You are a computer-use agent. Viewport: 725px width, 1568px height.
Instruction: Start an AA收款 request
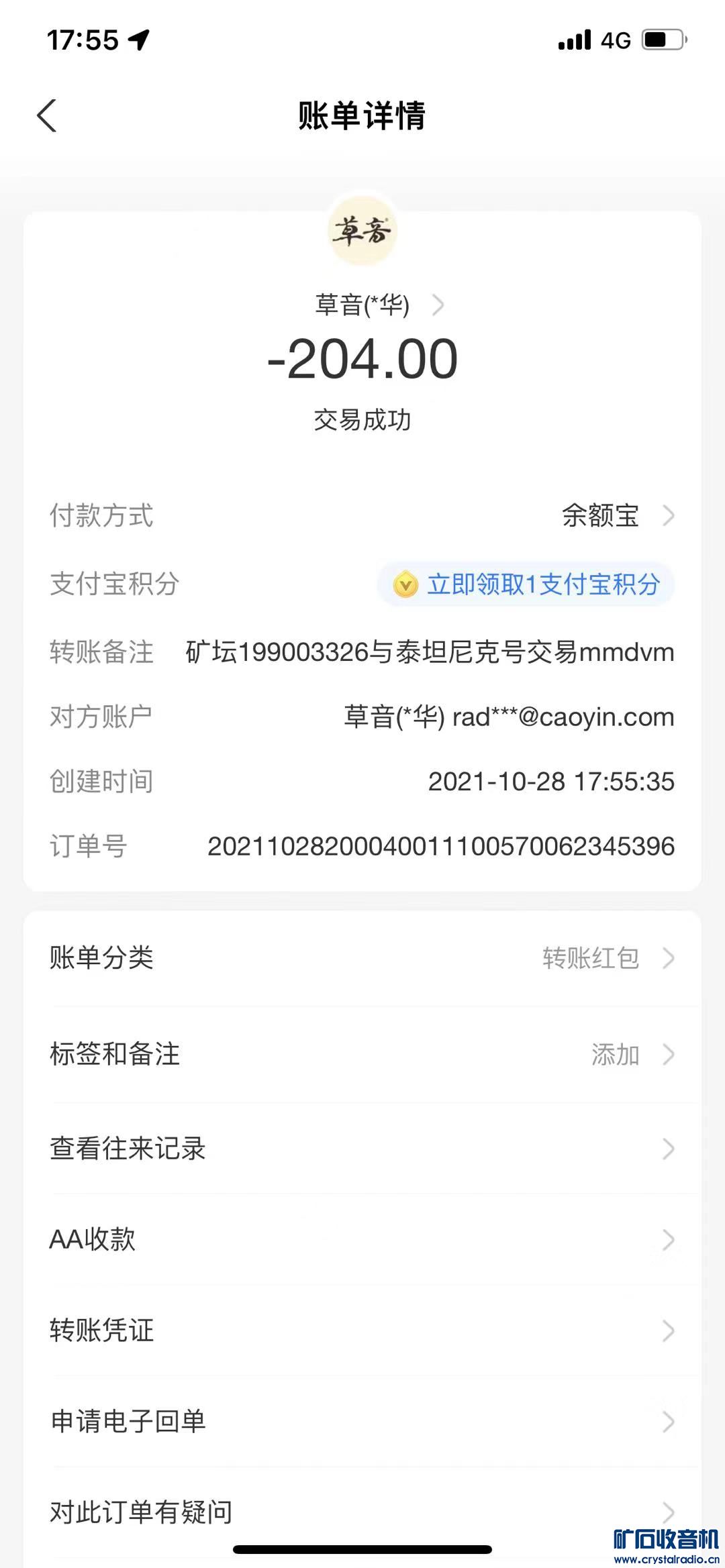362,1239
